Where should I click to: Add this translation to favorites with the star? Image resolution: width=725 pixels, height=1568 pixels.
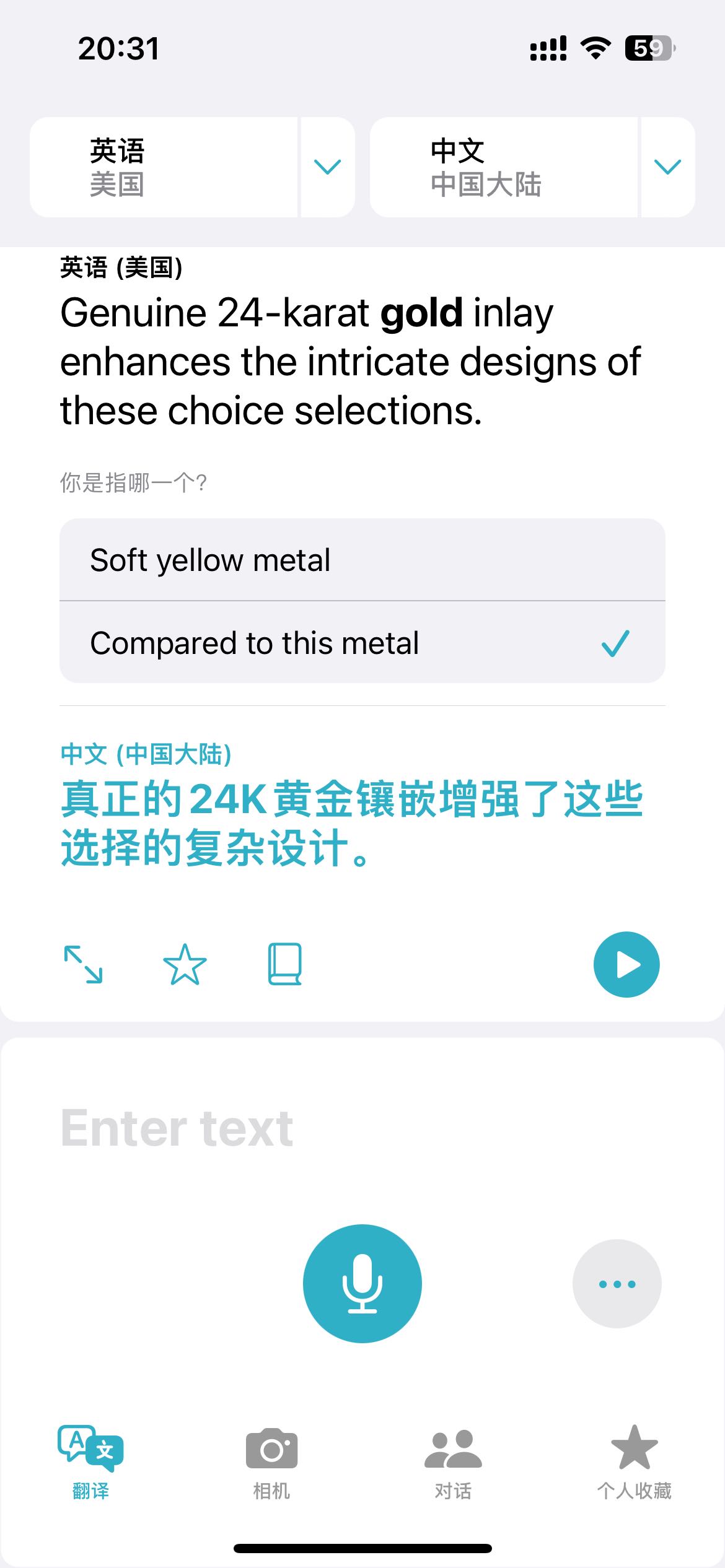tap(185, 964)
